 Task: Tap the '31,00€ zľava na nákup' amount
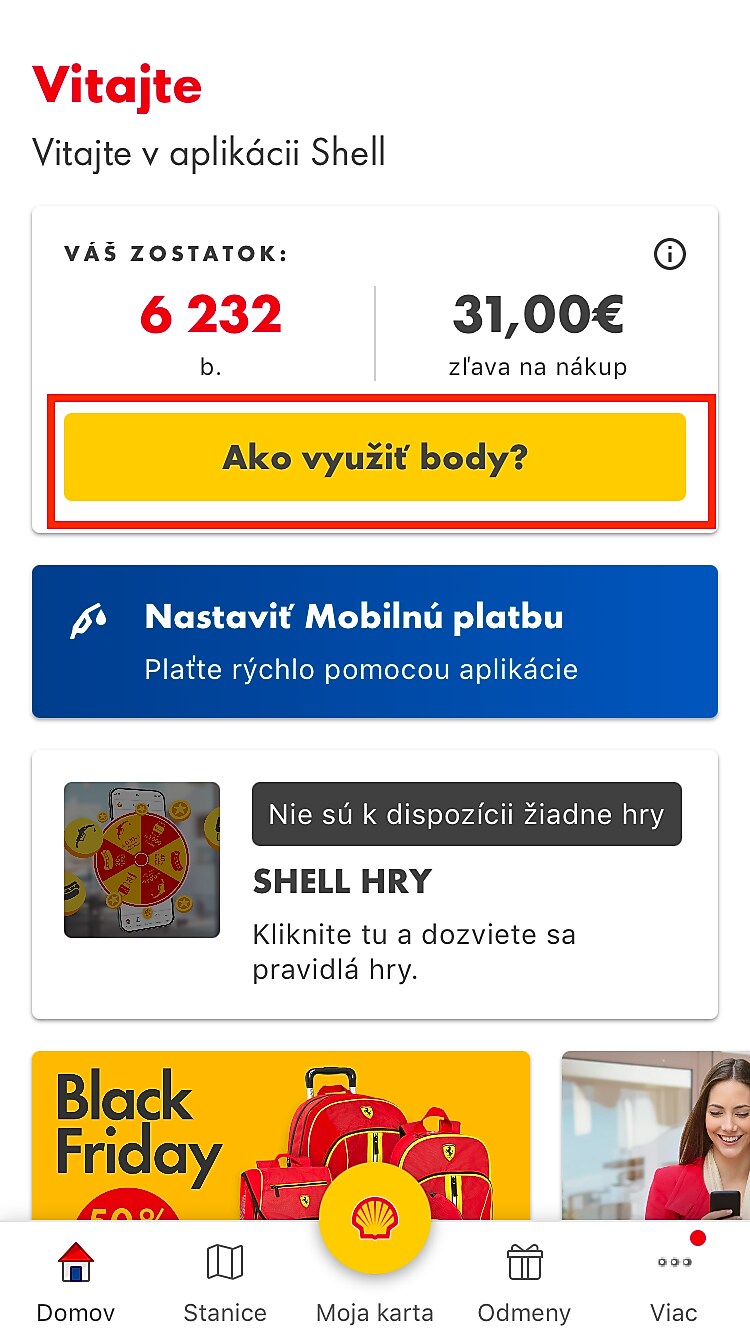click(538, 330)
